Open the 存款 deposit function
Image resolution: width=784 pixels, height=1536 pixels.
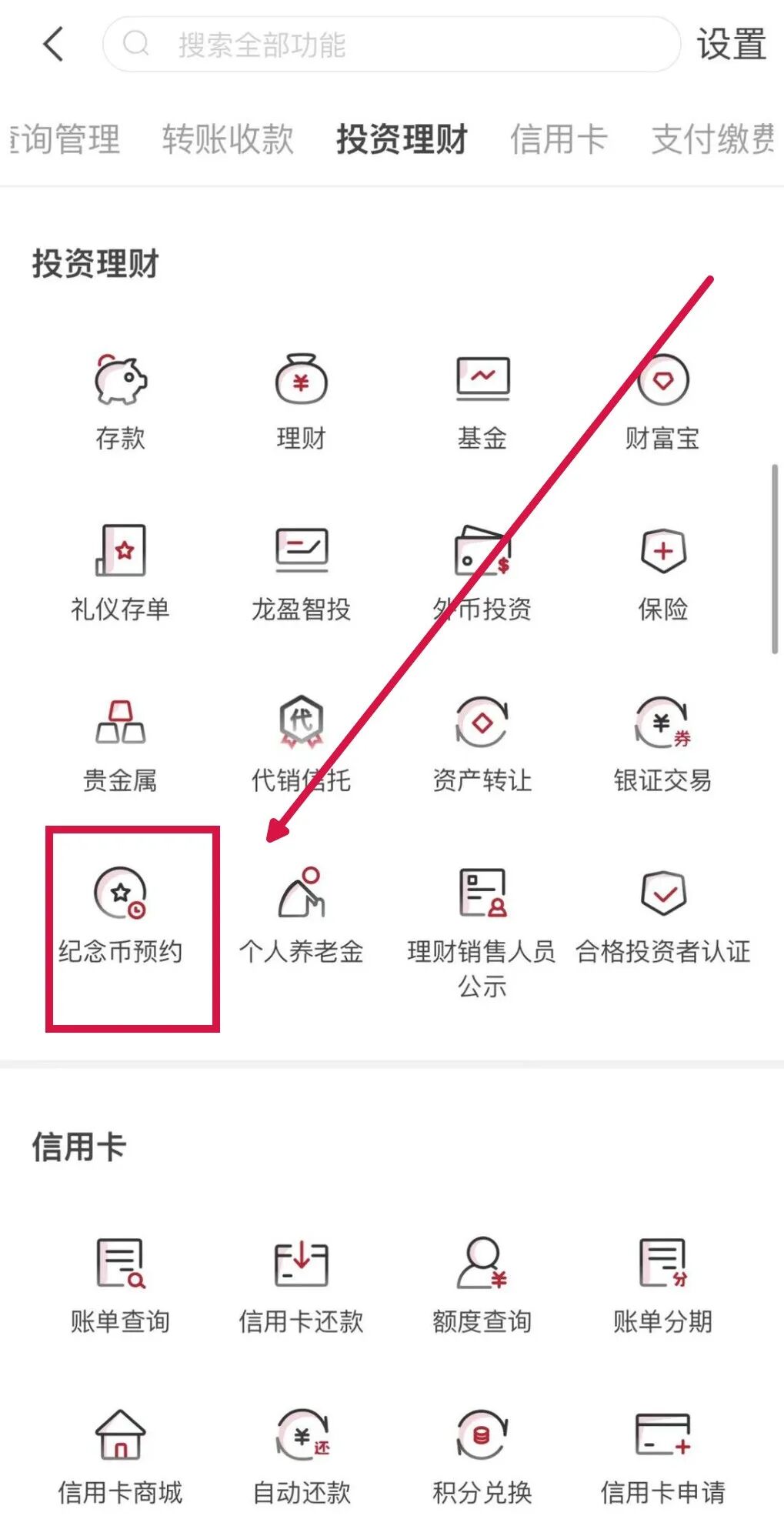click(120, 400)
